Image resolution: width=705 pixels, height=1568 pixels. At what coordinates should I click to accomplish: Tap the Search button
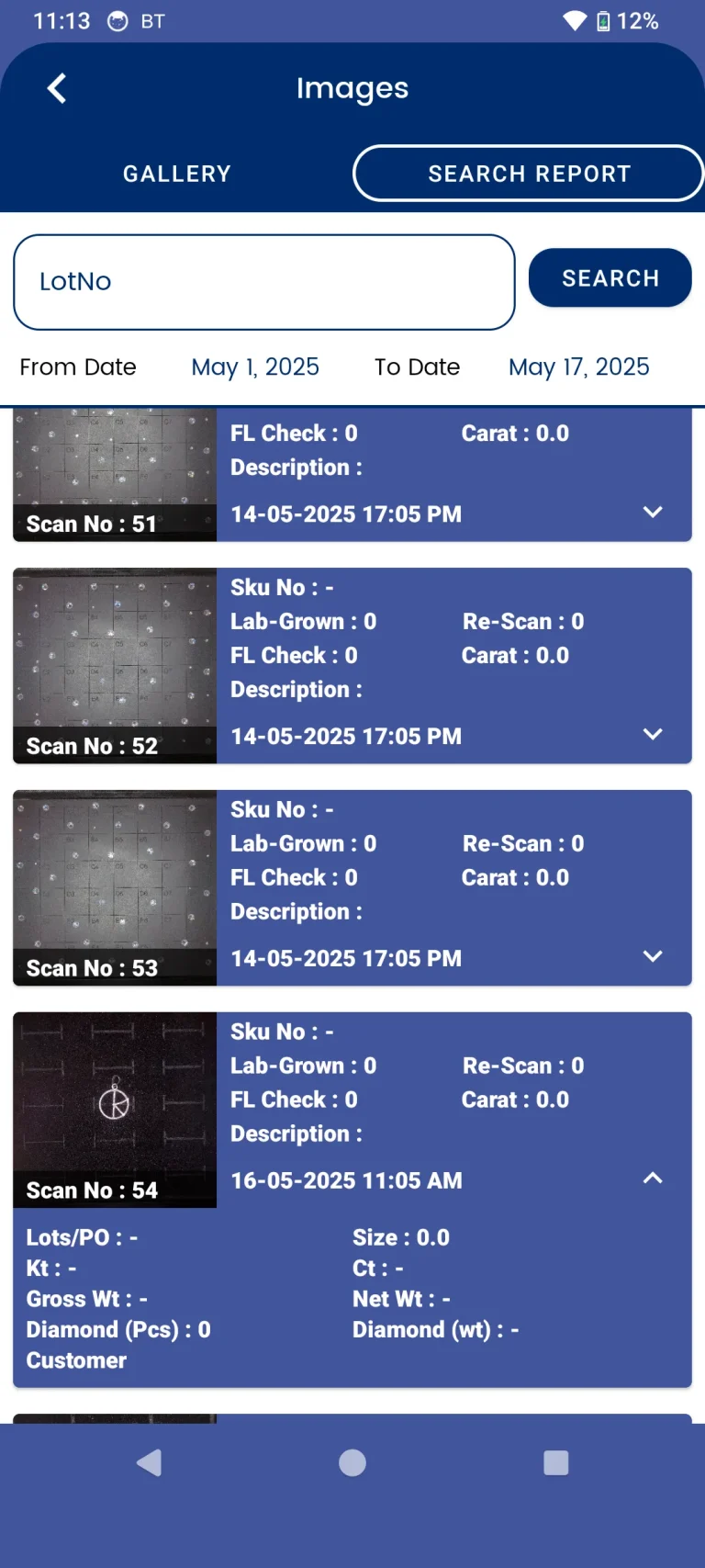pos(610,278)
